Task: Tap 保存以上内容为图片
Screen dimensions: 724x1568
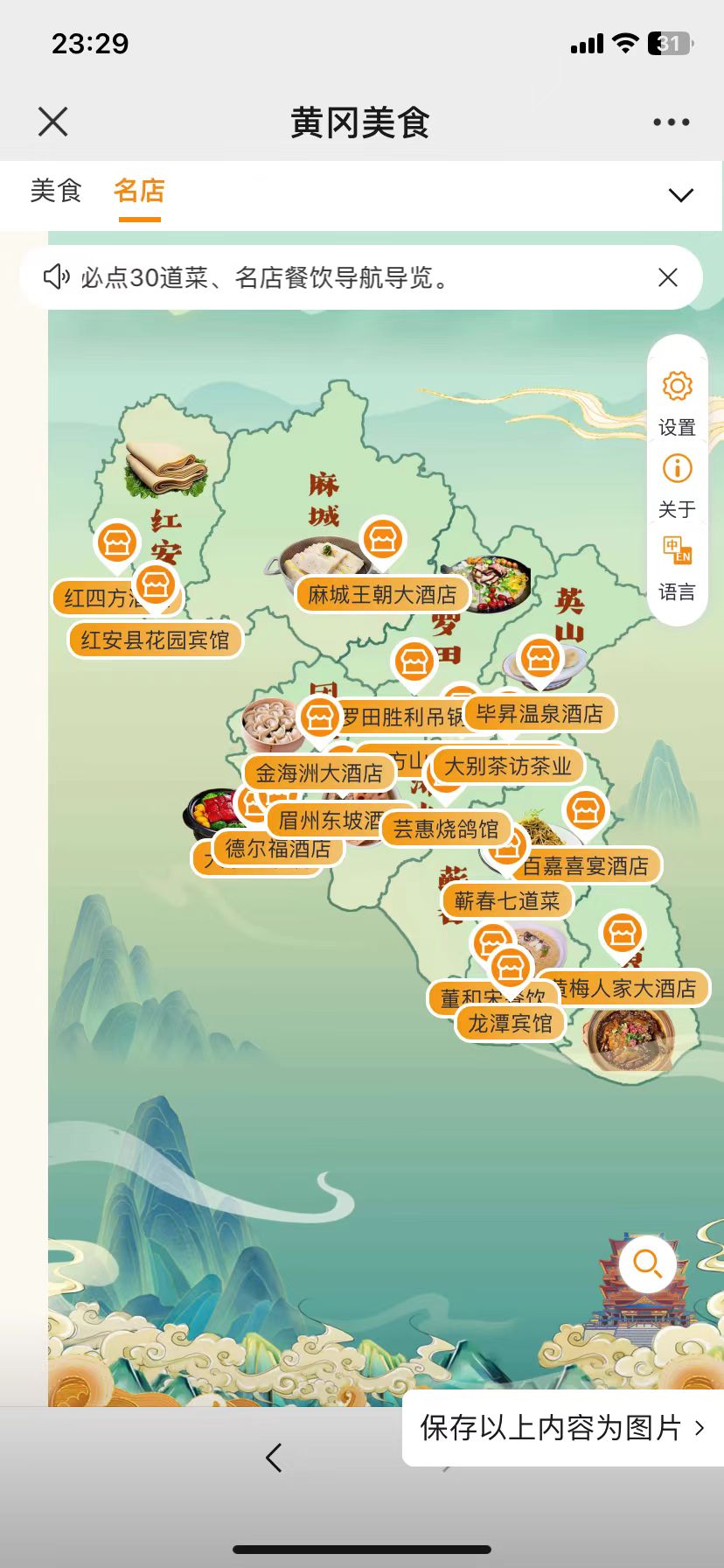Action: tap(561, 1428)
